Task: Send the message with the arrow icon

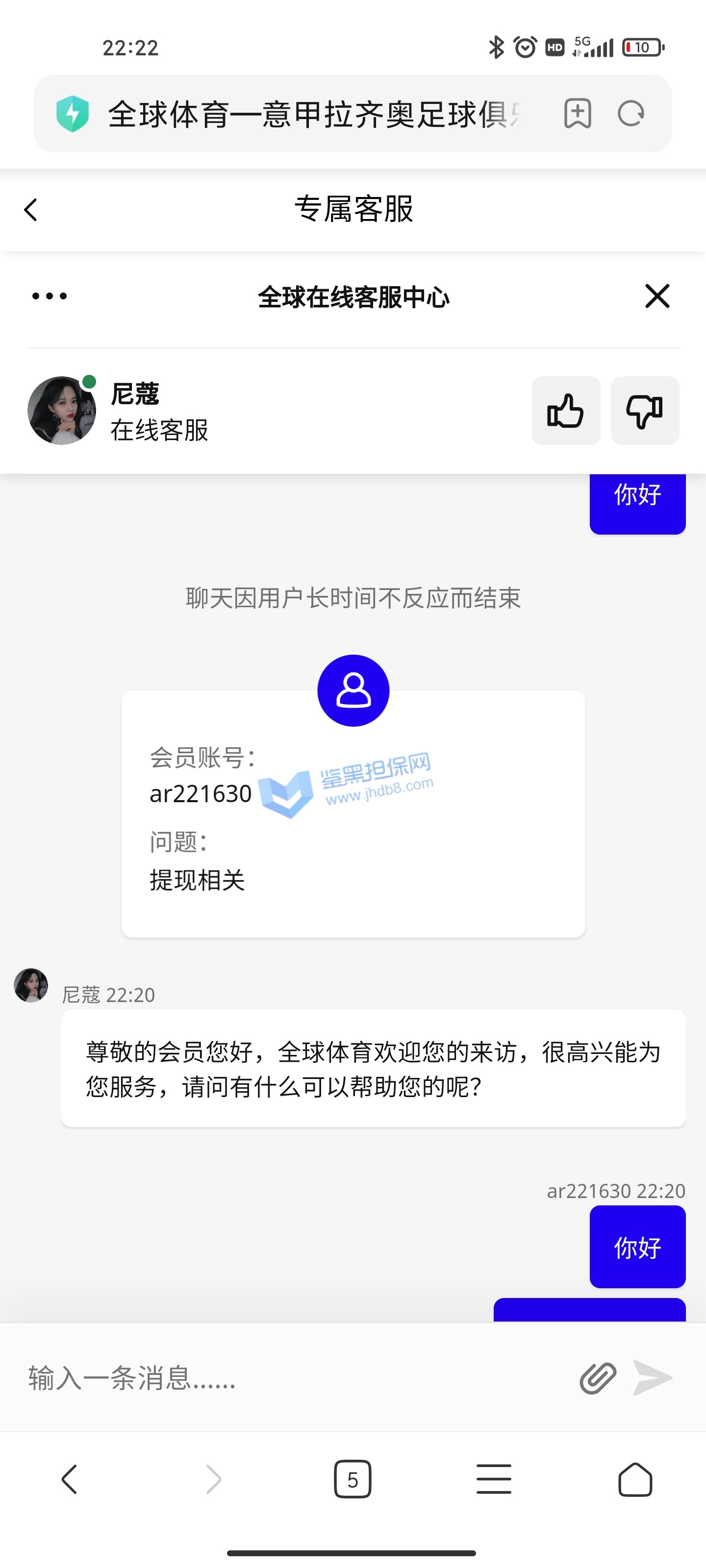Action: [x=653, y=1377]
